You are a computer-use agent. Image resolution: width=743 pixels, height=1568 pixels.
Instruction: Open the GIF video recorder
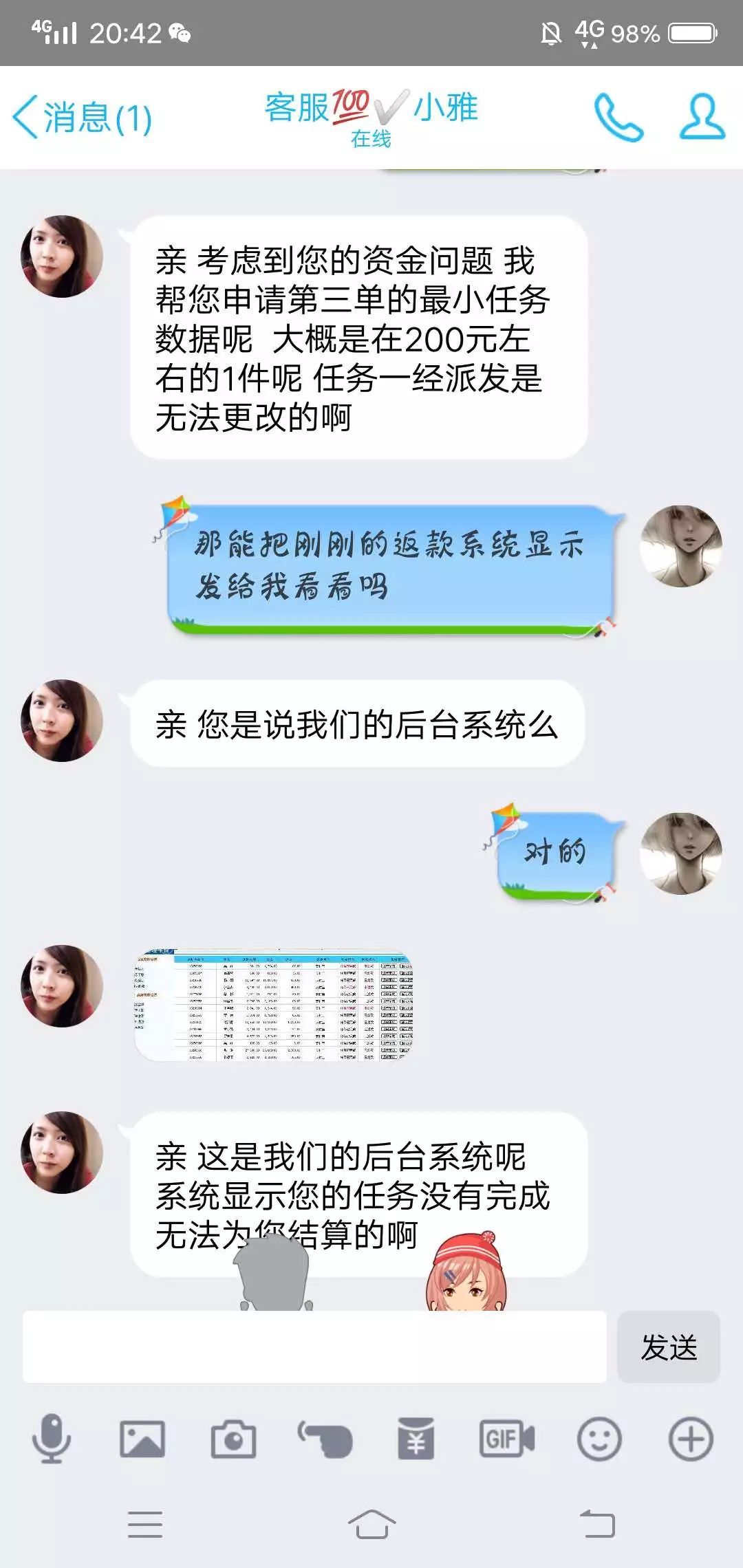point(507,1439)
